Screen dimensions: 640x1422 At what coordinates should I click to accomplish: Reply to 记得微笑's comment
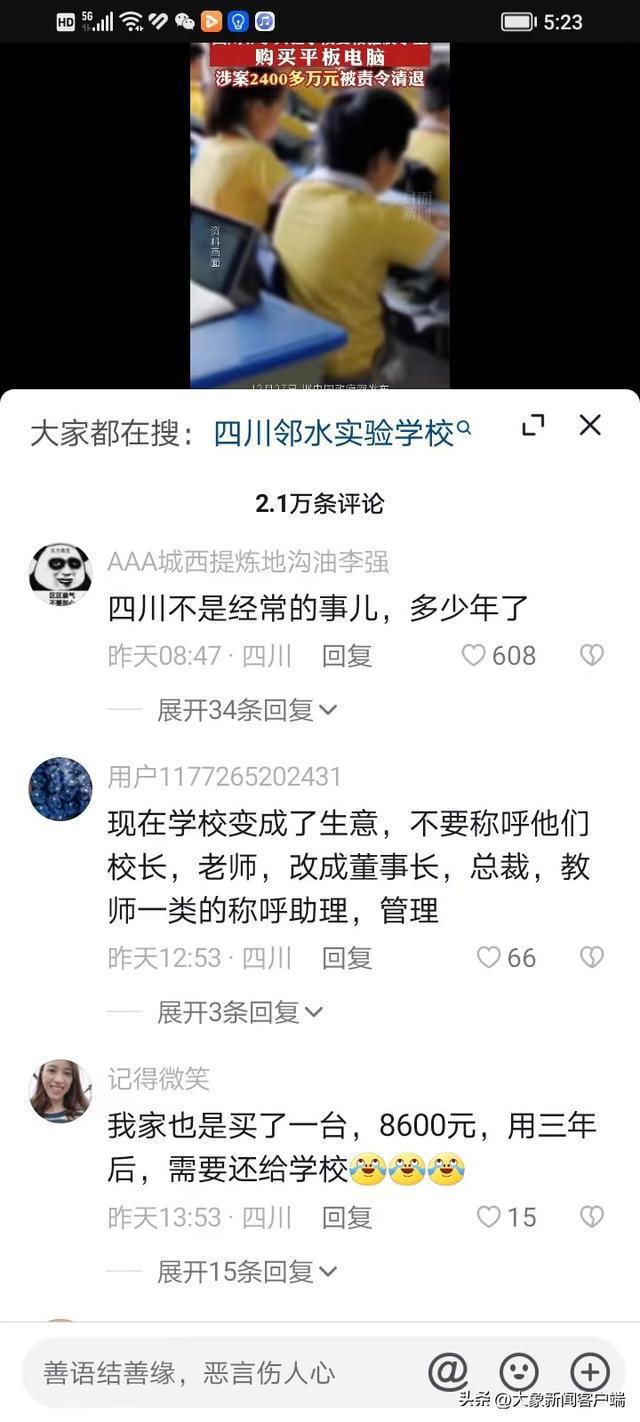[347, 1218]
